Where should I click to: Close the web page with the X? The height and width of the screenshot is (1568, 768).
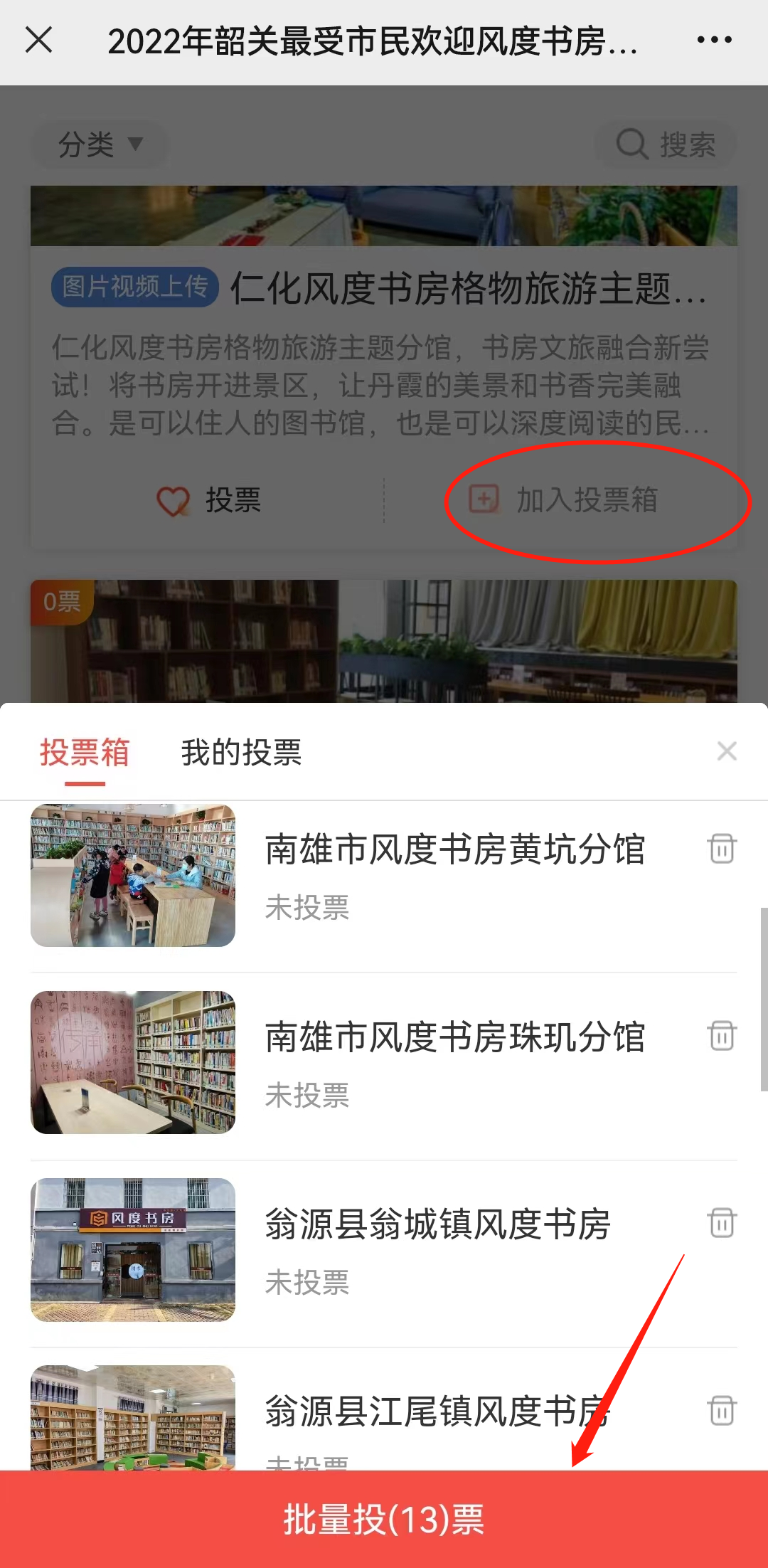(x=39, y=40)
